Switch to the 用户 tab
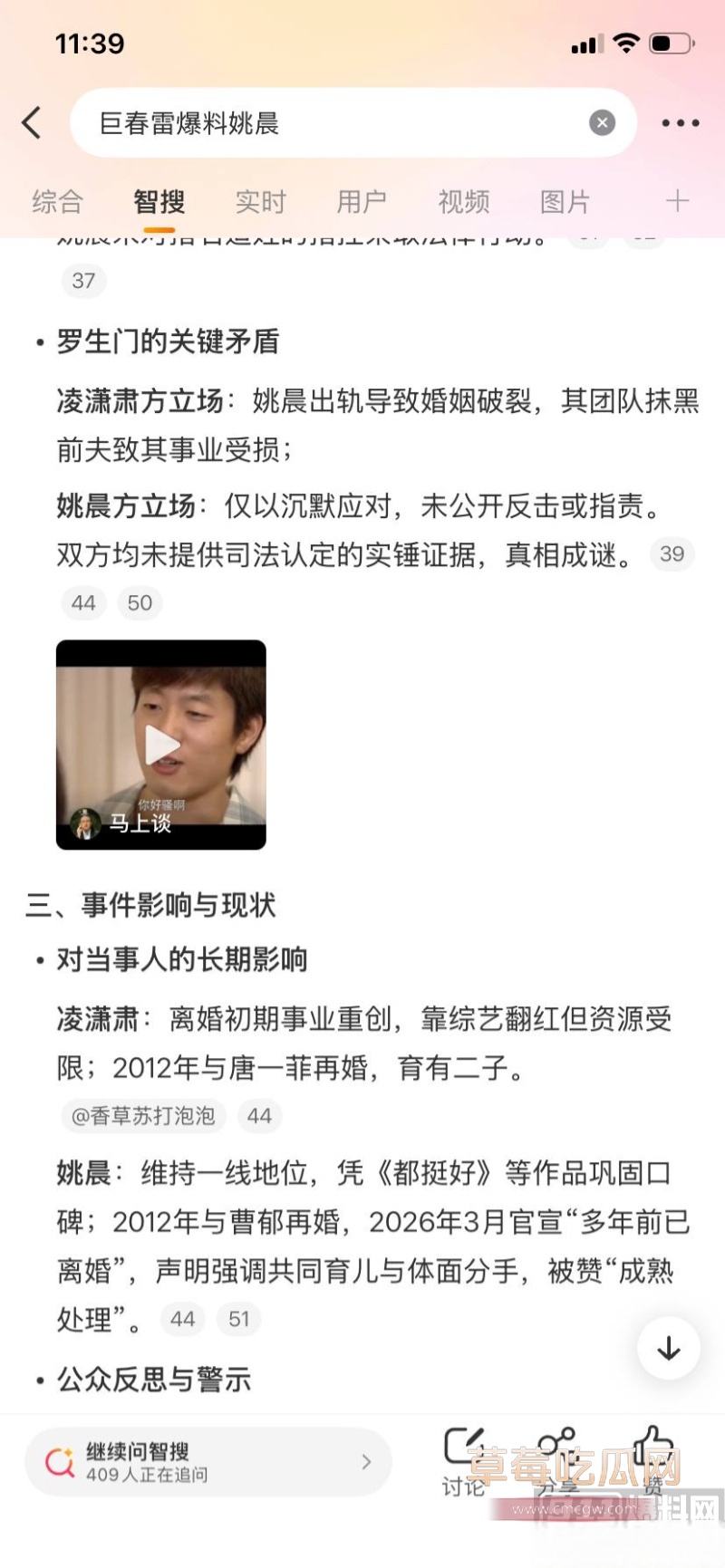 pos(362,201)
